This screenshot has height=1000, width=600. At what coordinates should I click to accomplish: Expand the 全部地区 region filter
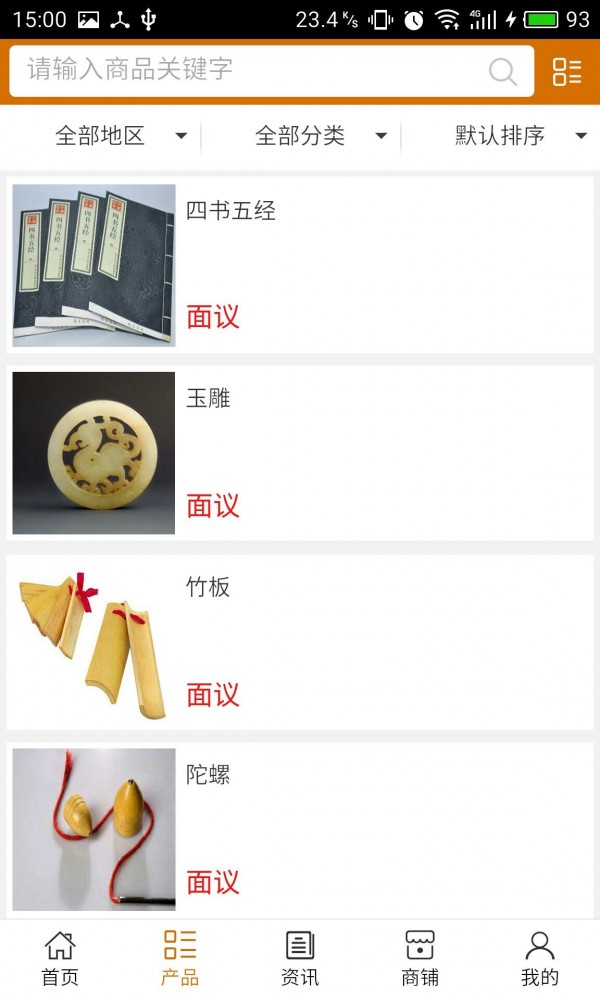click(120, 136)
